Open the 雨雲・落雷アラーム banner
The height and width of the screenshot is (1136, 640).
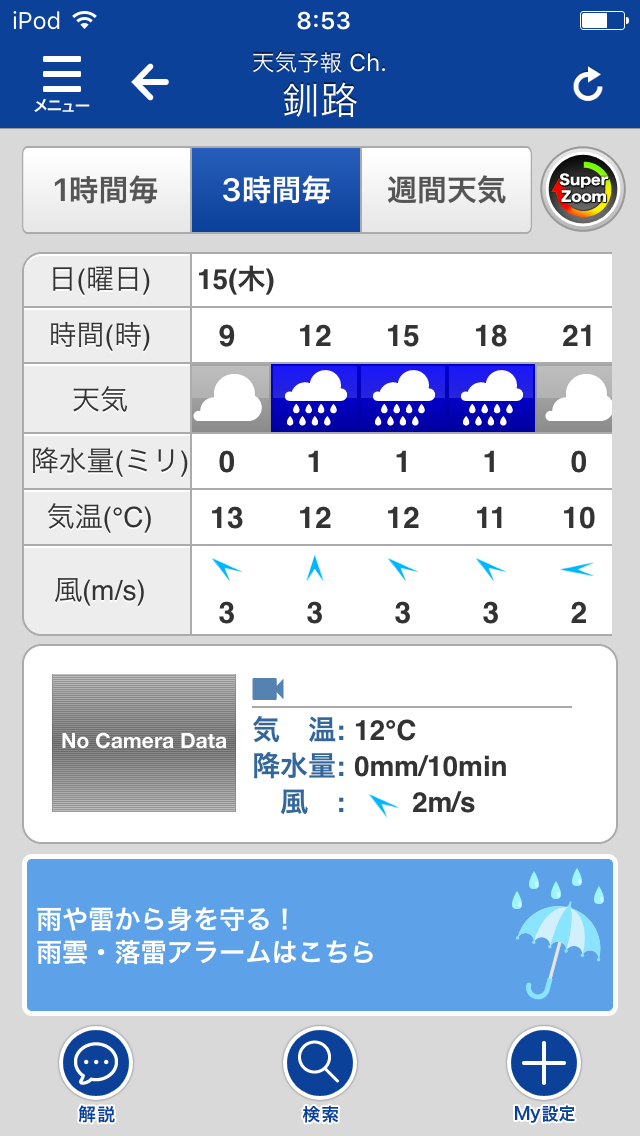320,935
